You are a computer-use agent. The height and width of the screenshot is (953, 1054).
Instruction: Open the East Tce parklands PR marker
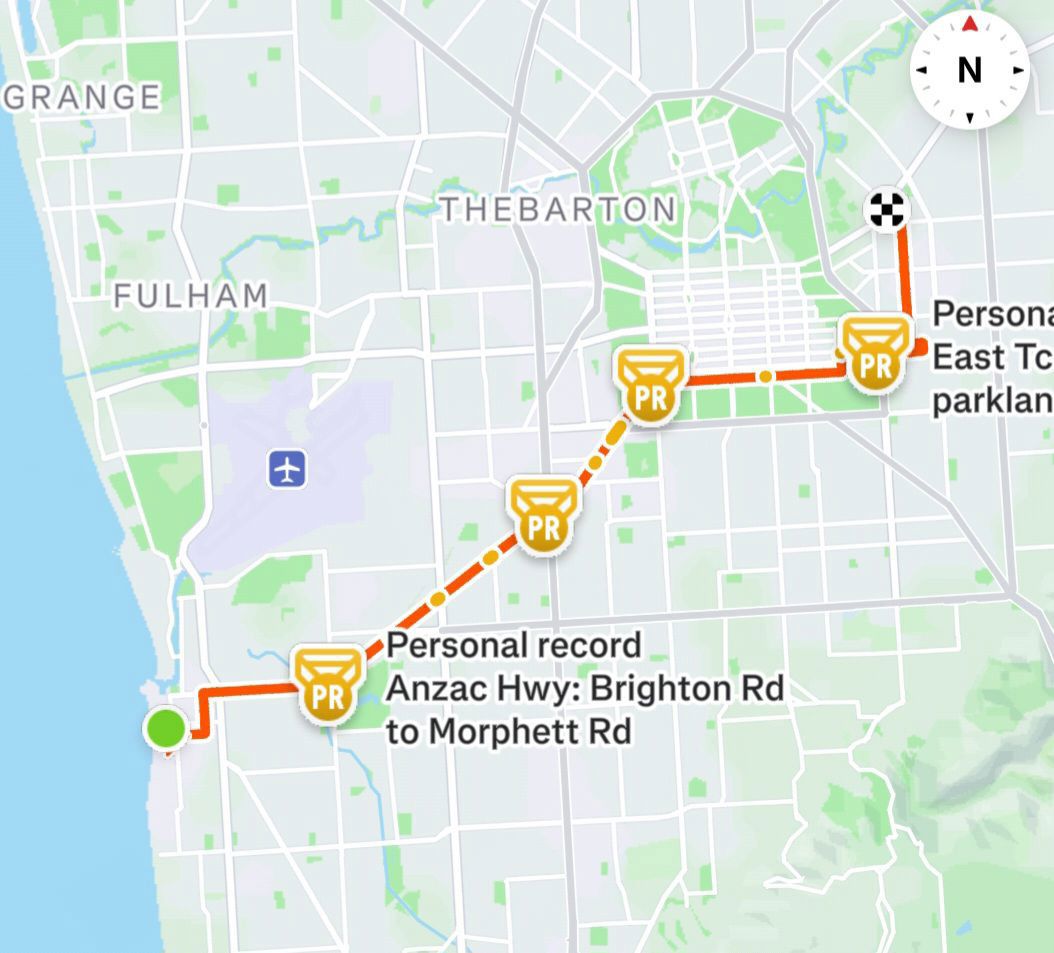pos(876,353)
